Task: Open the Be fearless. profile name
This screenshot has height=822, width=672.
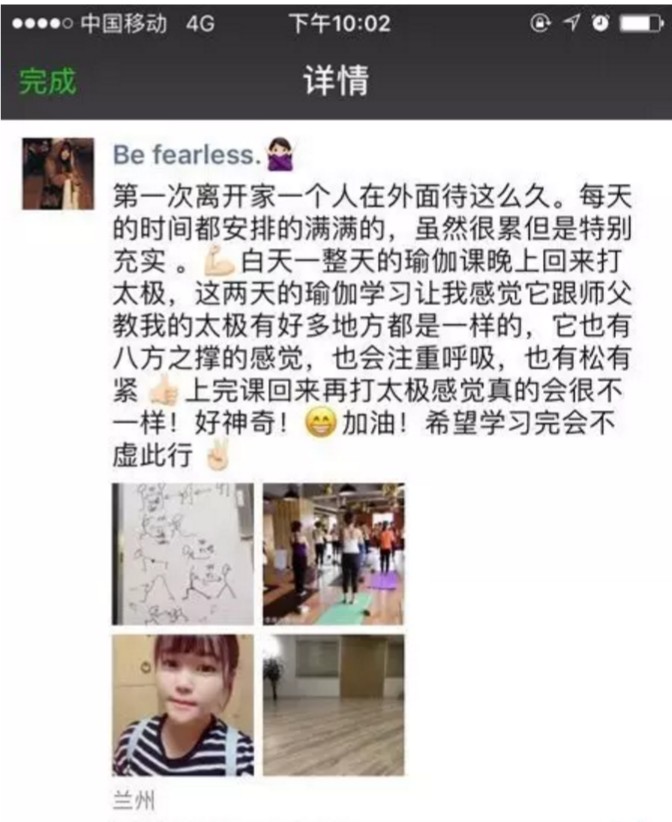Action: coord(185,155)
